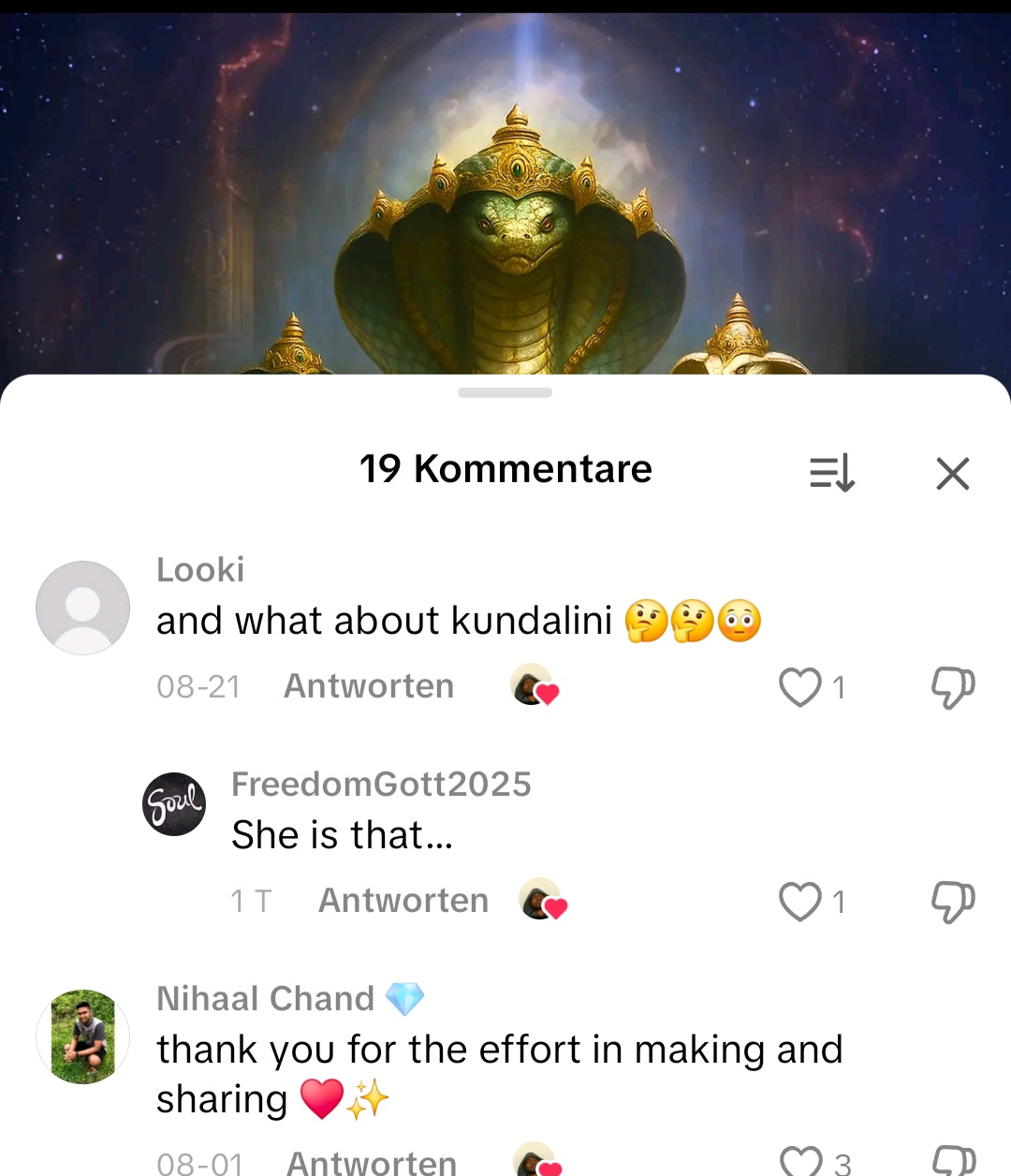The image size is (1011, 1176).
Task: Dislike Nihaal Chand's comment
Action: pos(953,1161)
